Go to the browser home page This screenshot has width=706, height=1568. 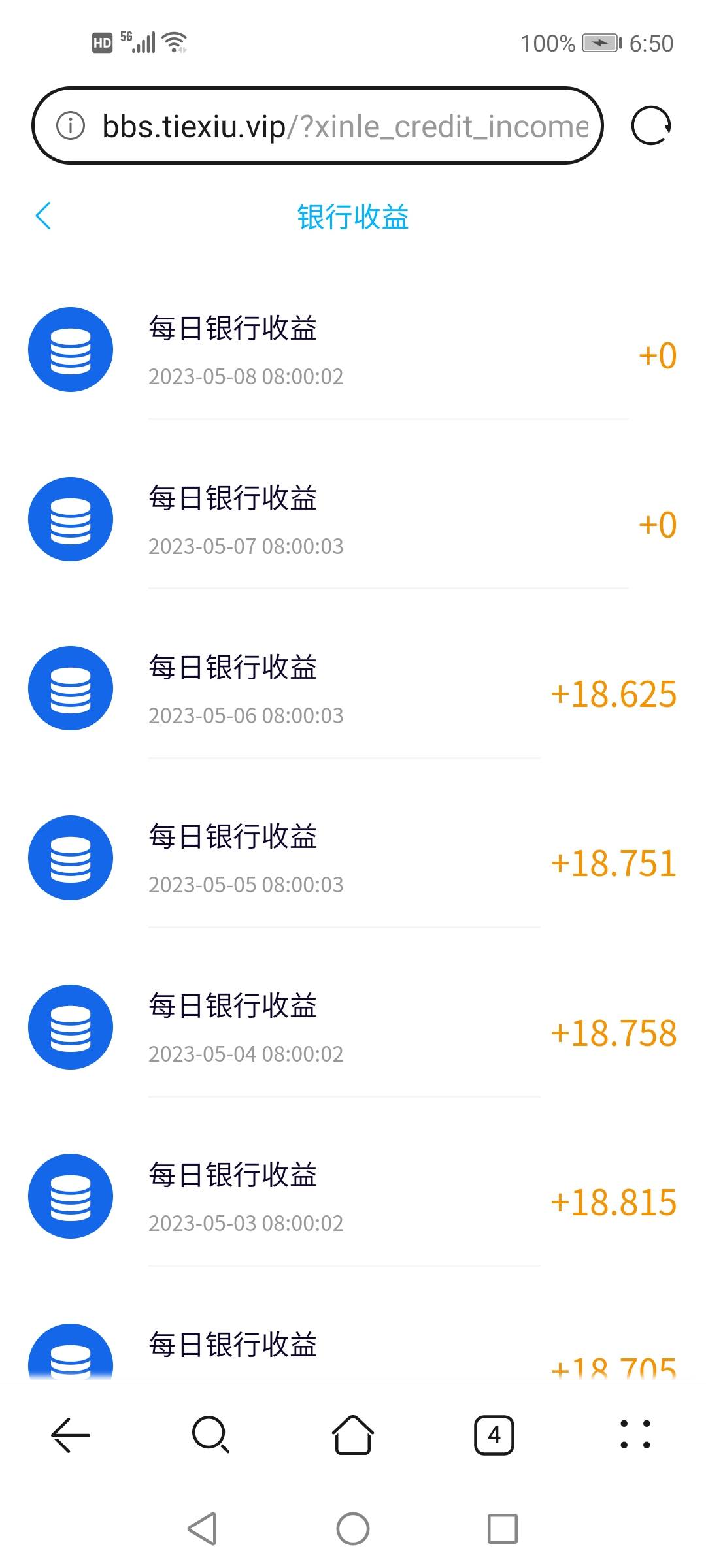click(x=353, y=1435)
